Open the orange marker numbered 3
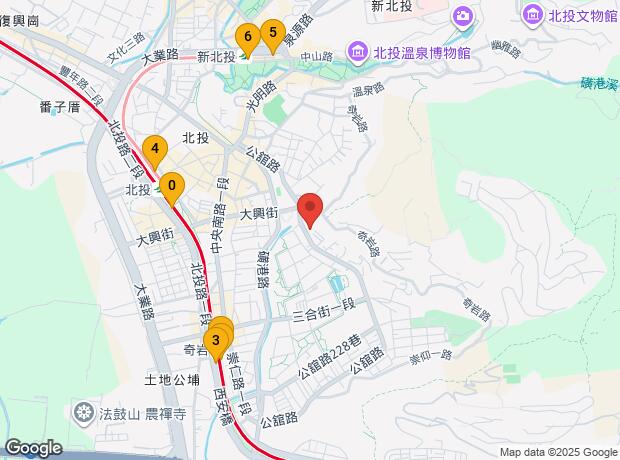620x460 pixels. point(216,340)
